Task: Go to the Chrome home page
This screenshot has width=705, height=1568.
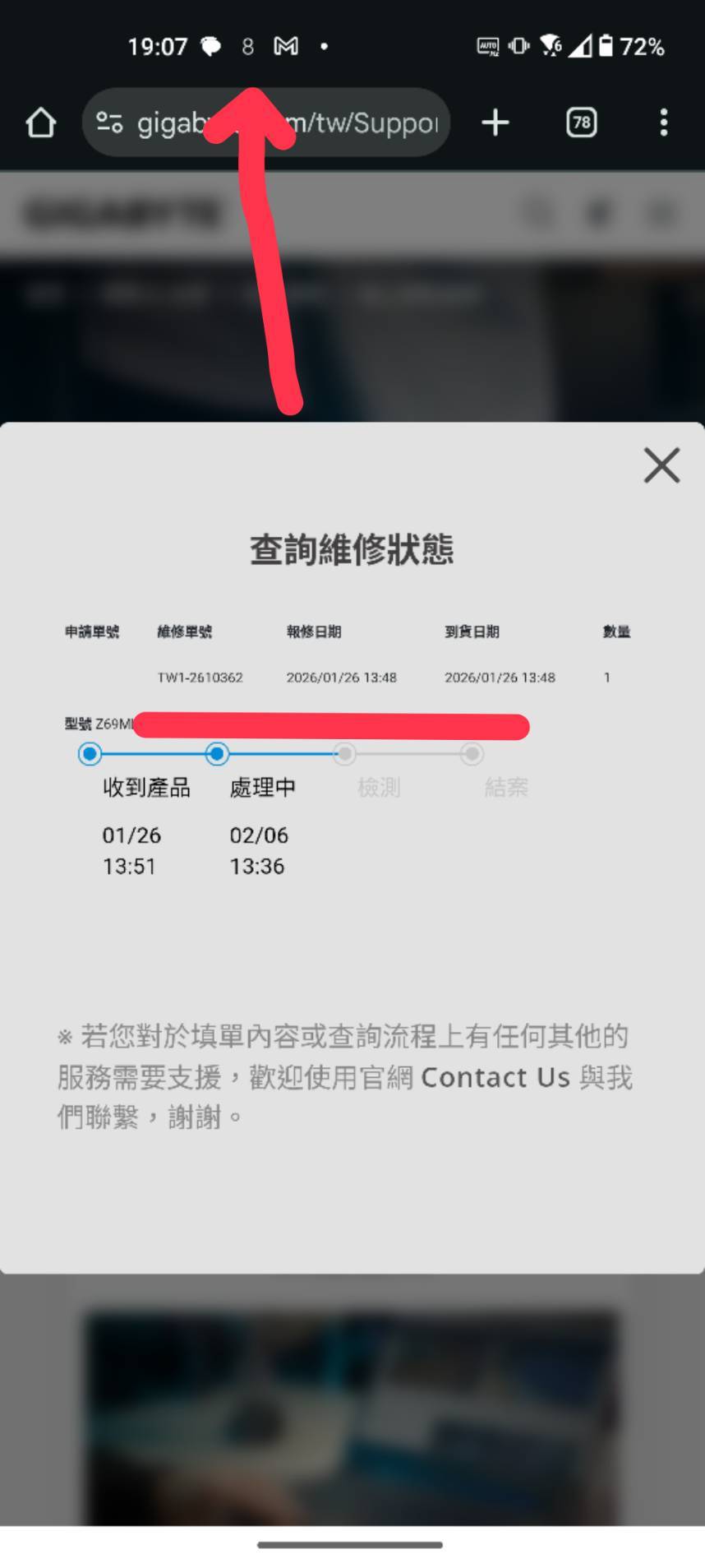Action: [x=40, y=123]
